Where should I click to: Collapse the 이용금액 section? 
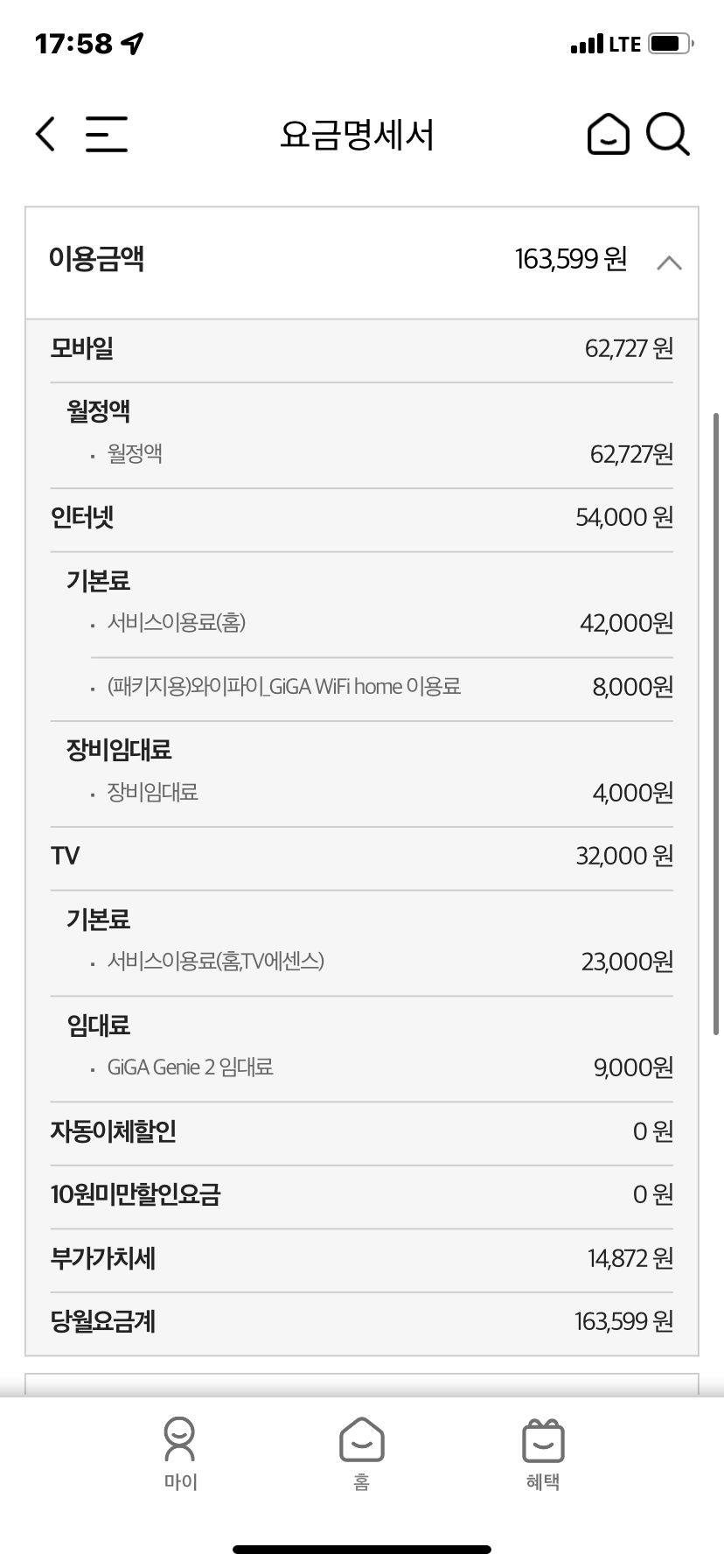[669, 262]
